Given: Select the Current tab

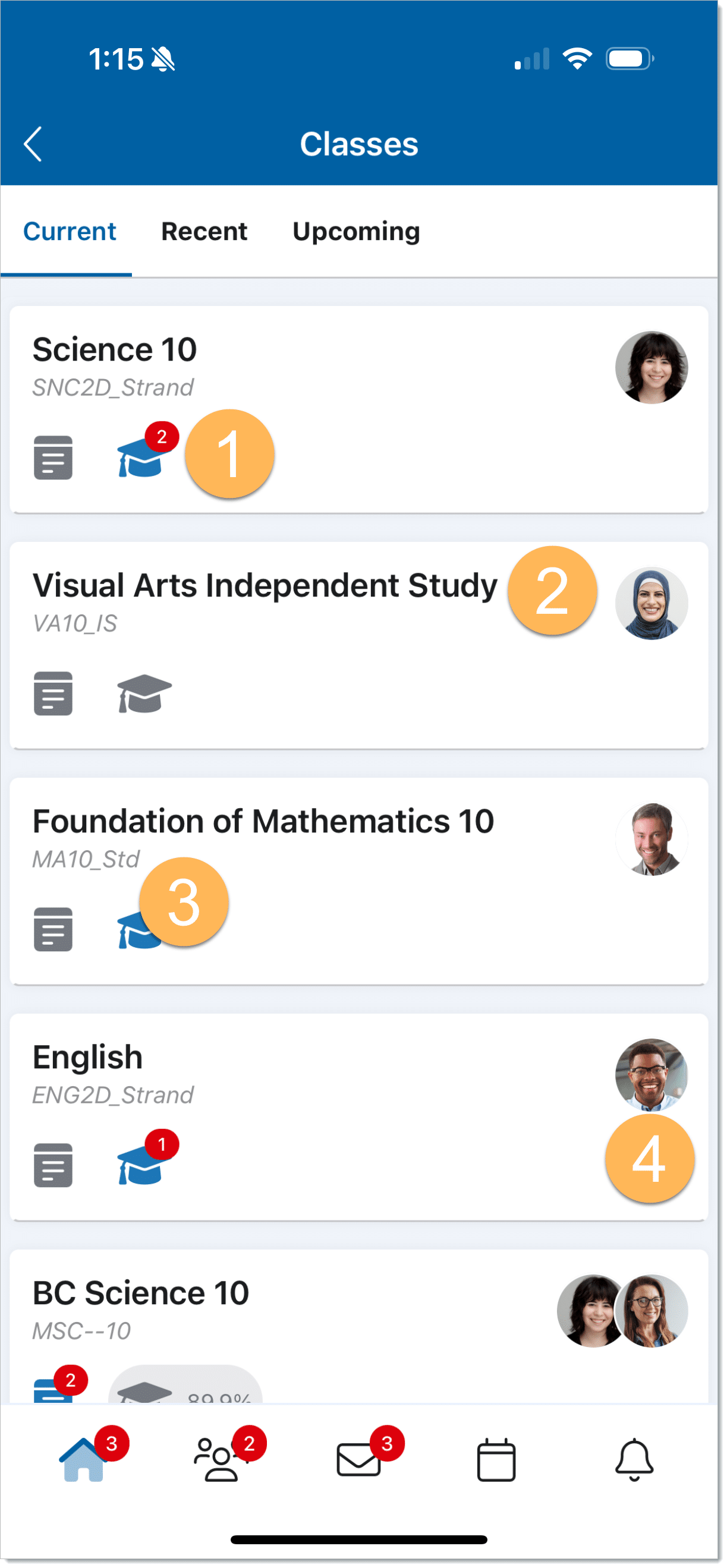Looking at the screenshot, I should 70,231.
